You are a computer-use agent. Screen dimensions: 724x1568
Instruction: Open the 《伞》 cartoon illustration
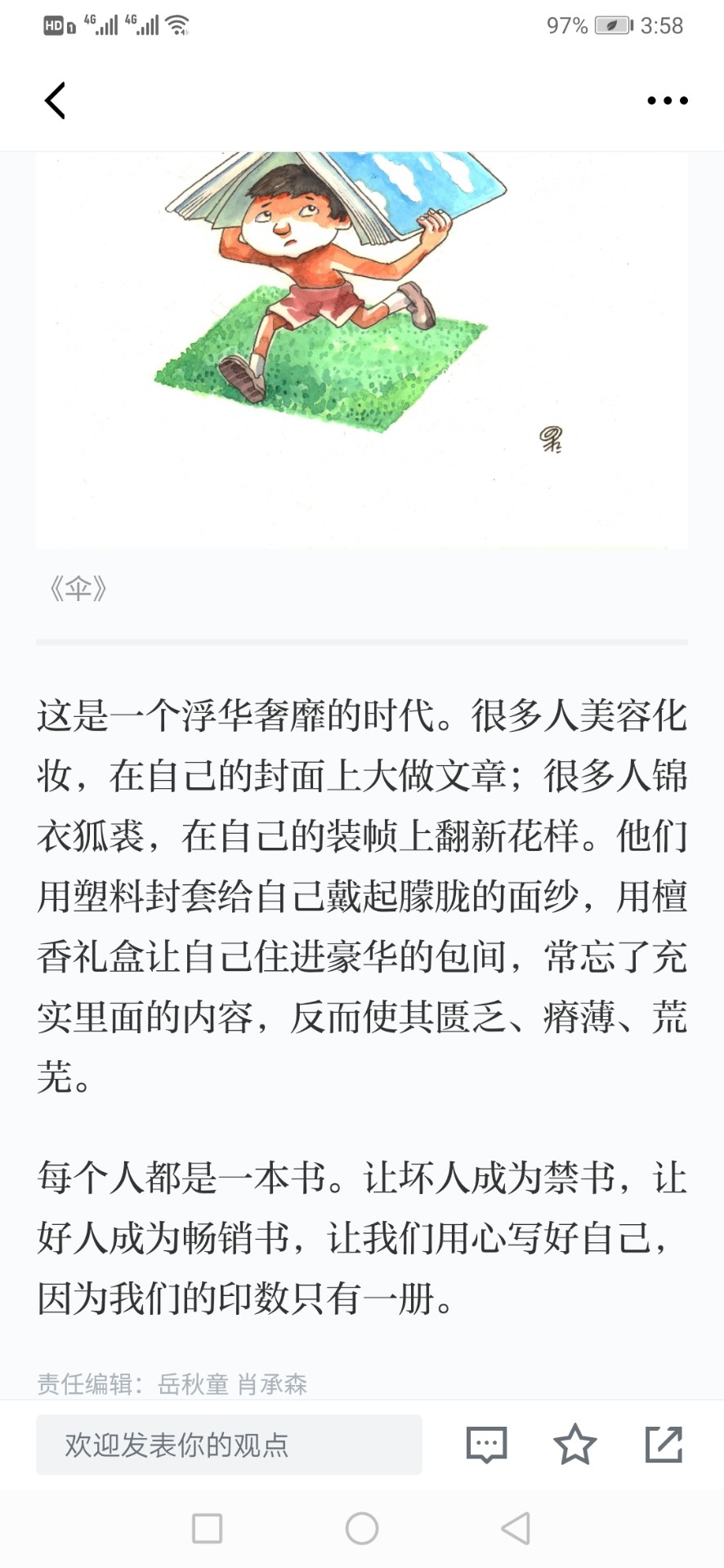[x=362, y=343]
